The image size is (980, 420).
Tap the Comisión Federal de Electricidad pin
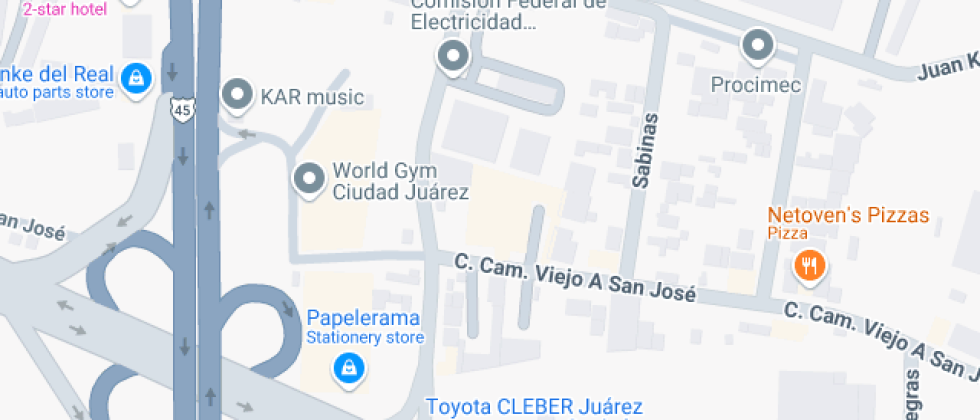(x=453, y=54)
